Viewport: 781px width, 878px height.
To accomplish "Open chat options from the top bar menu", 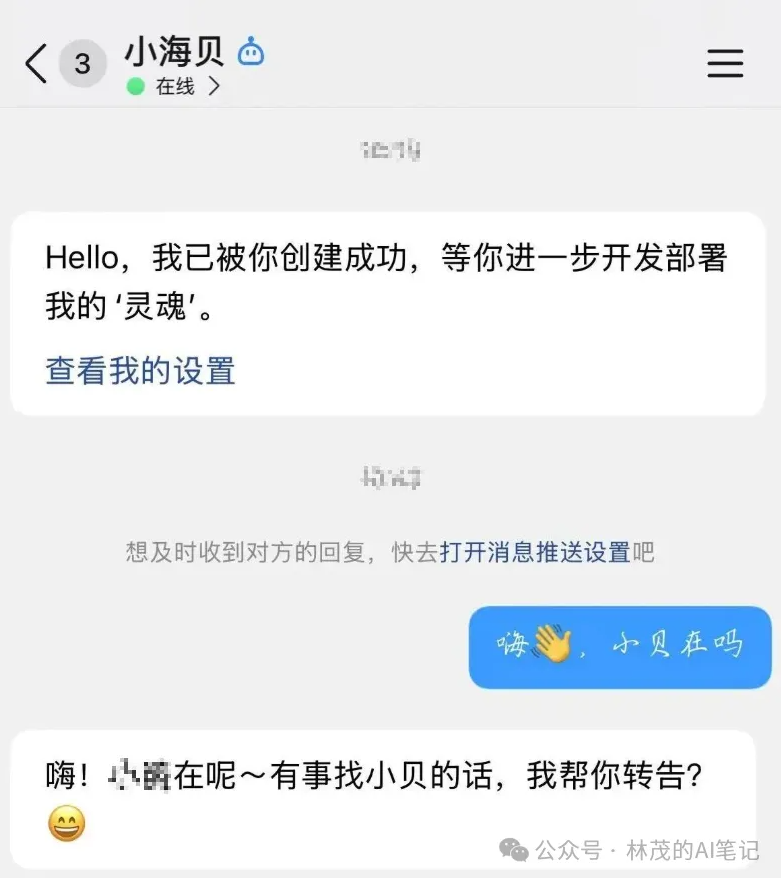I will [725, 63].
